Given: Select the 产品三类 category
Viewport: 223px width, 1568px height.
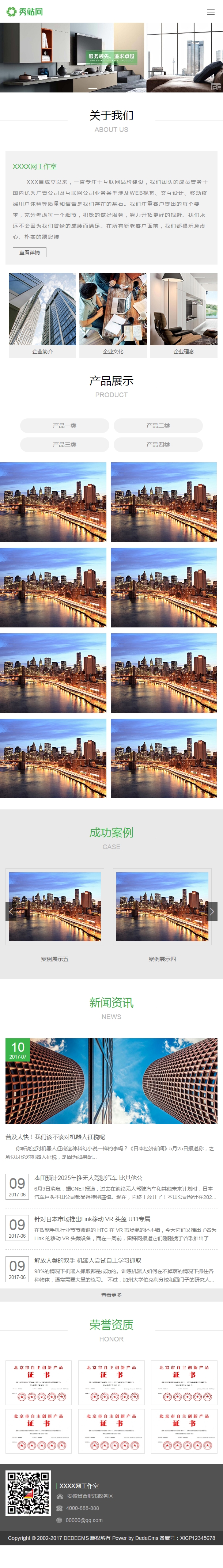Looking at the screenshot, I should click(65, 444).
